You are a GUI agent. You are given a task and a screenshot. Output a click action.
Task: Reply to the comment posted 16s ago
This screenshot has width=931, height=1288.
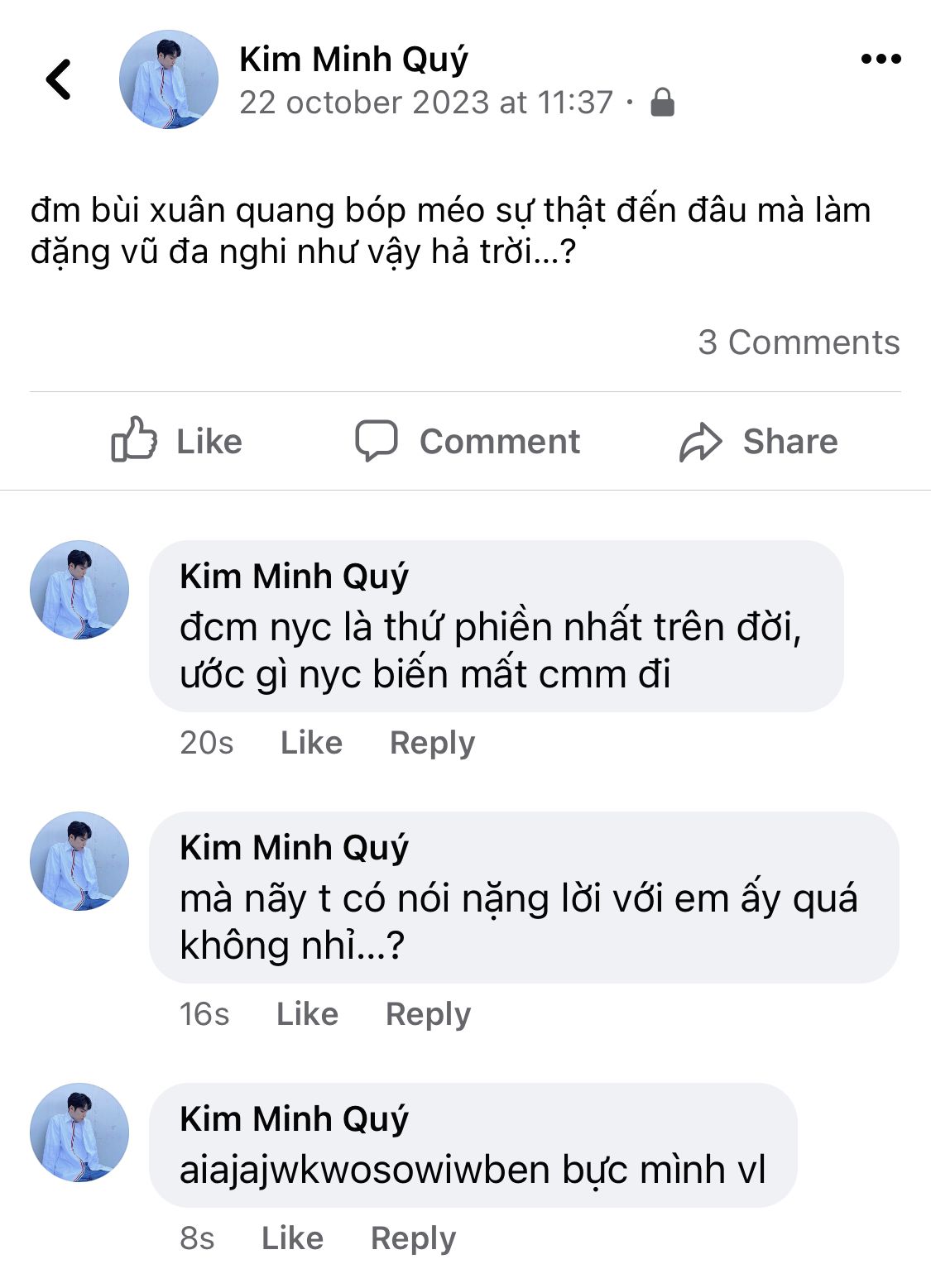(x=428, y=1013)
